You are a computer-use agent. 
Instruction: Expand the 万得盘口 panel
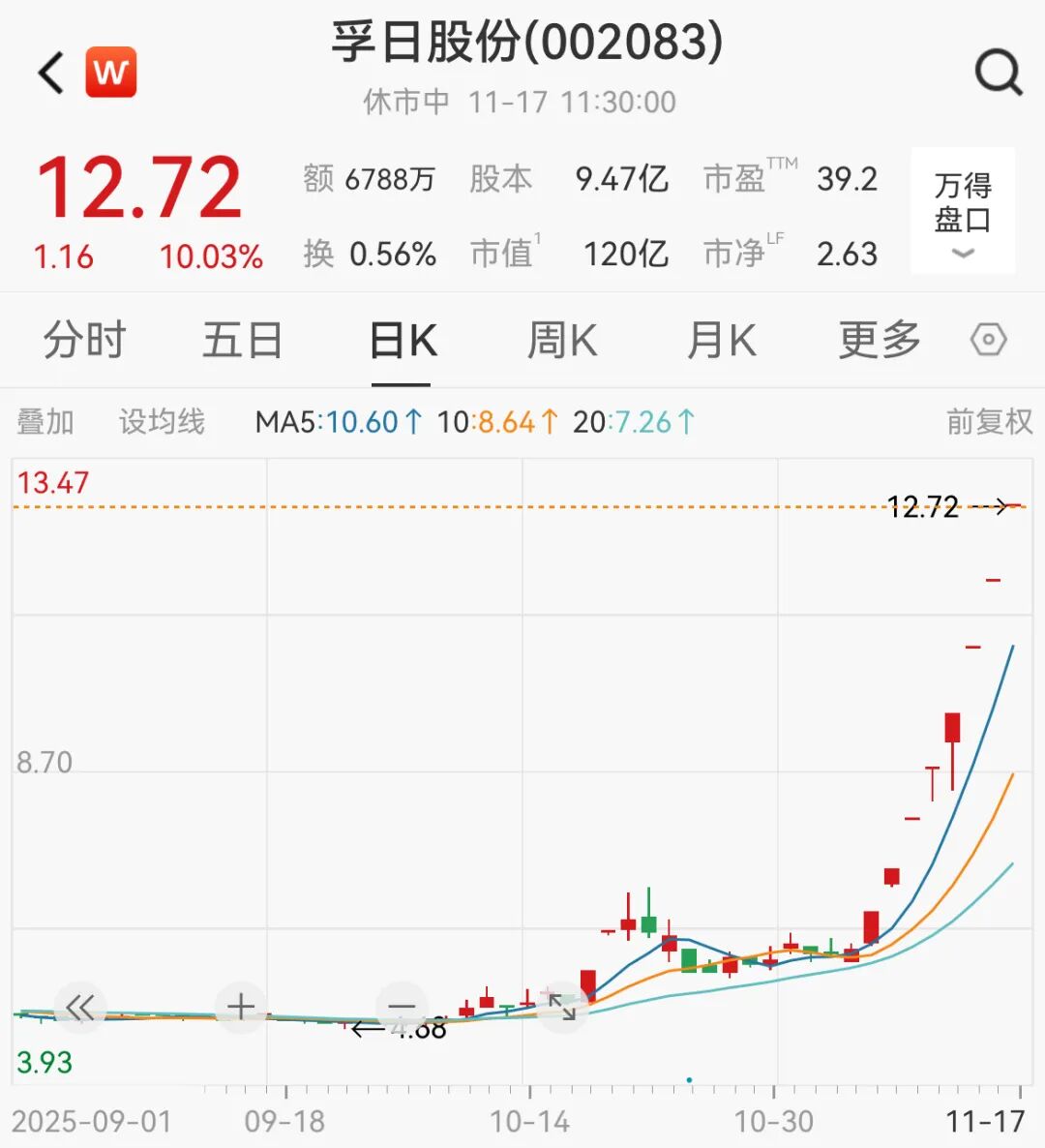(963, 211)
